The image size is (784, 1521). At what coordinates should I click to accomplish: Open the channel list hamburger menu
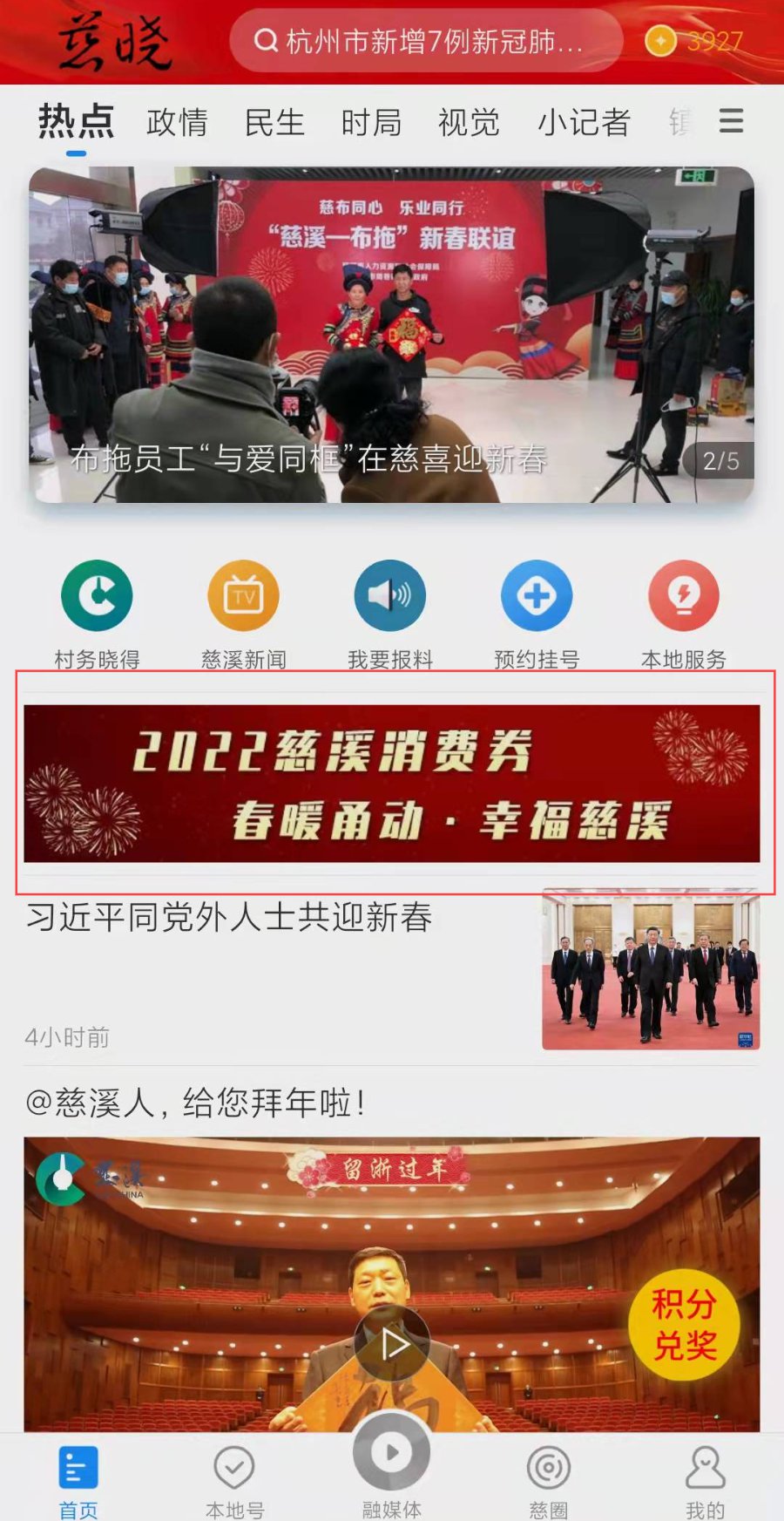click(731, 121)
